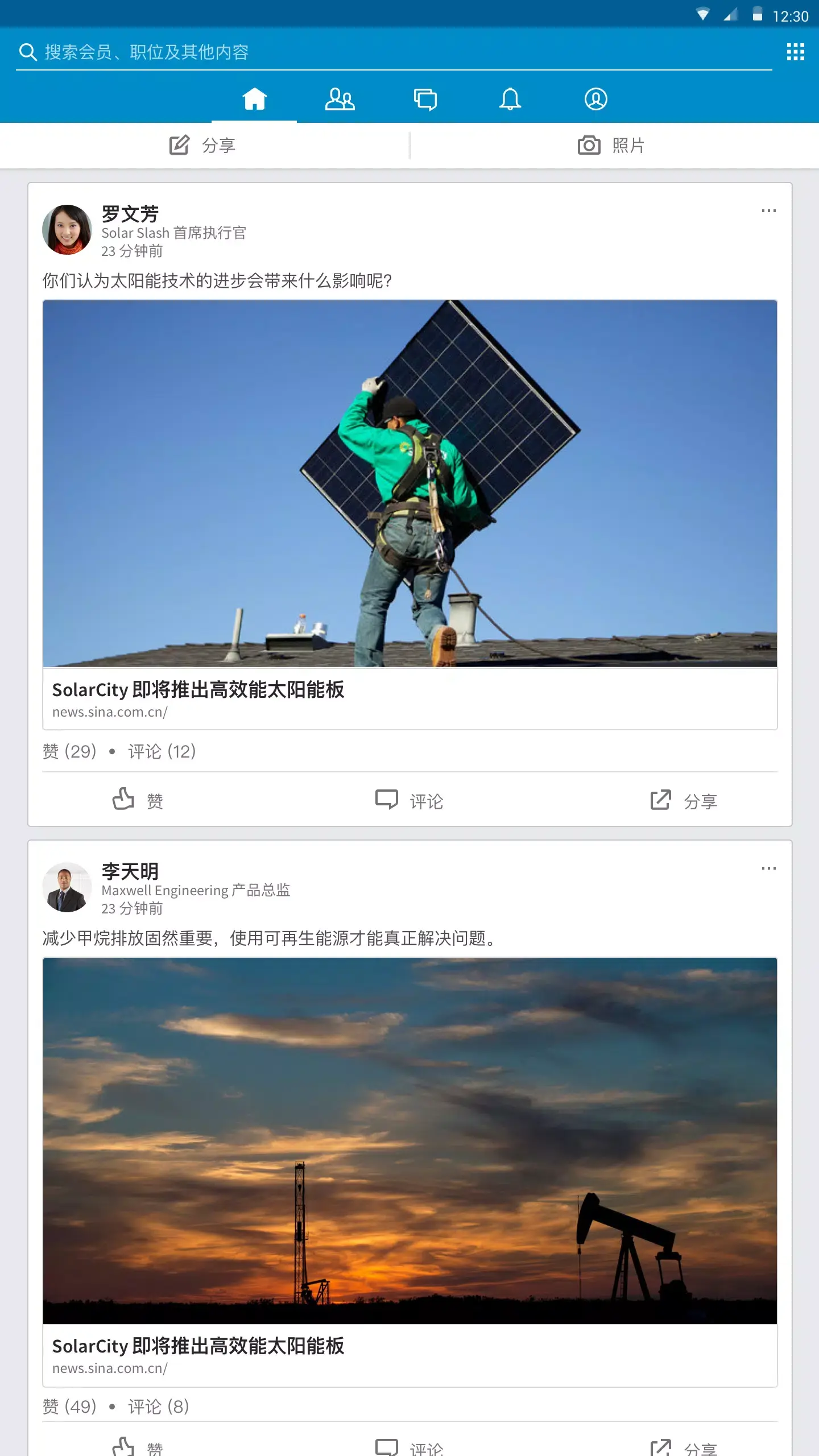The image size is (819, 1456).
Task: Tap the camera icon to post a 照片
Action: pyautogui.click(x=589, y=145)
